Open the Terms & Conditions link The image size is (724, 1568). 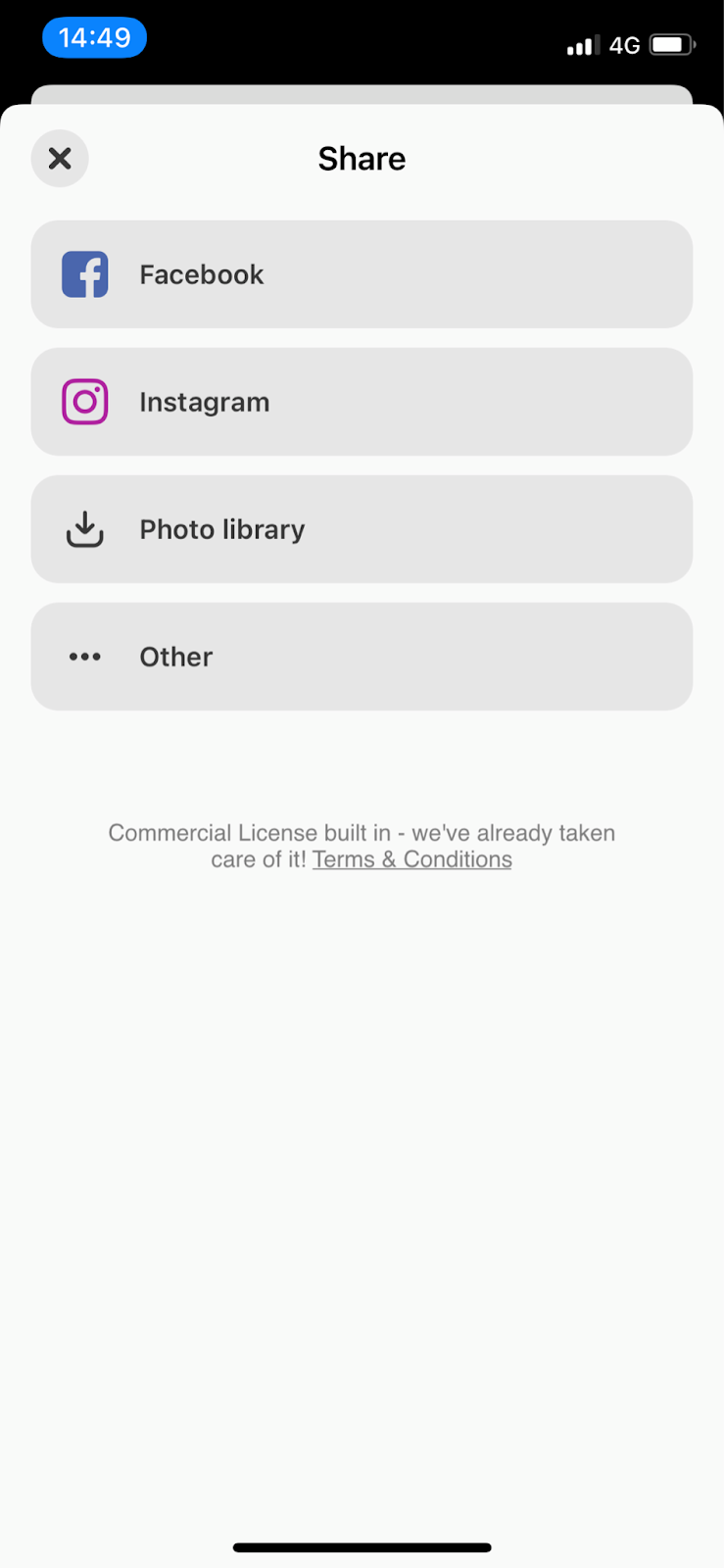pyautogui.click(x=412, y=859)
